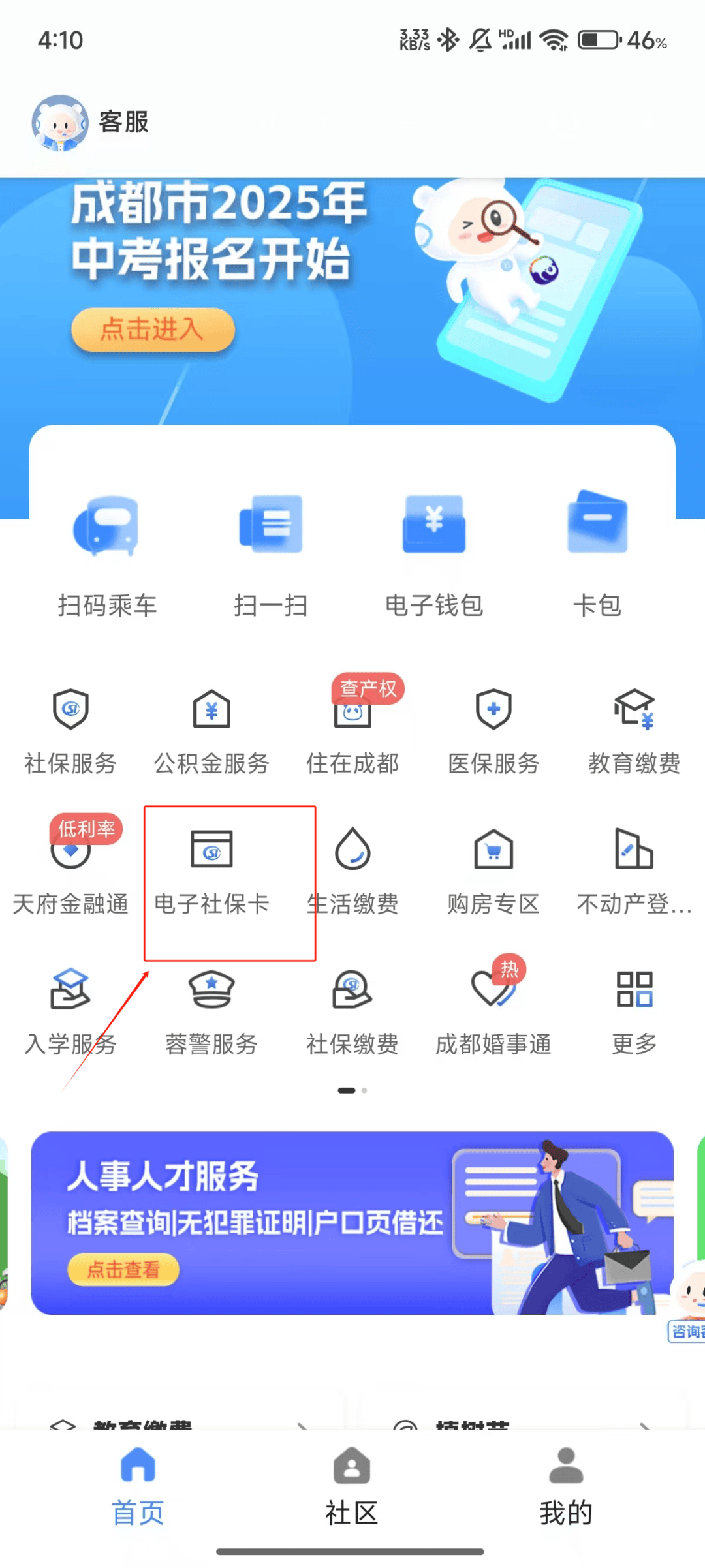Select the 教育缴费 education payment icon

point(633,731)
